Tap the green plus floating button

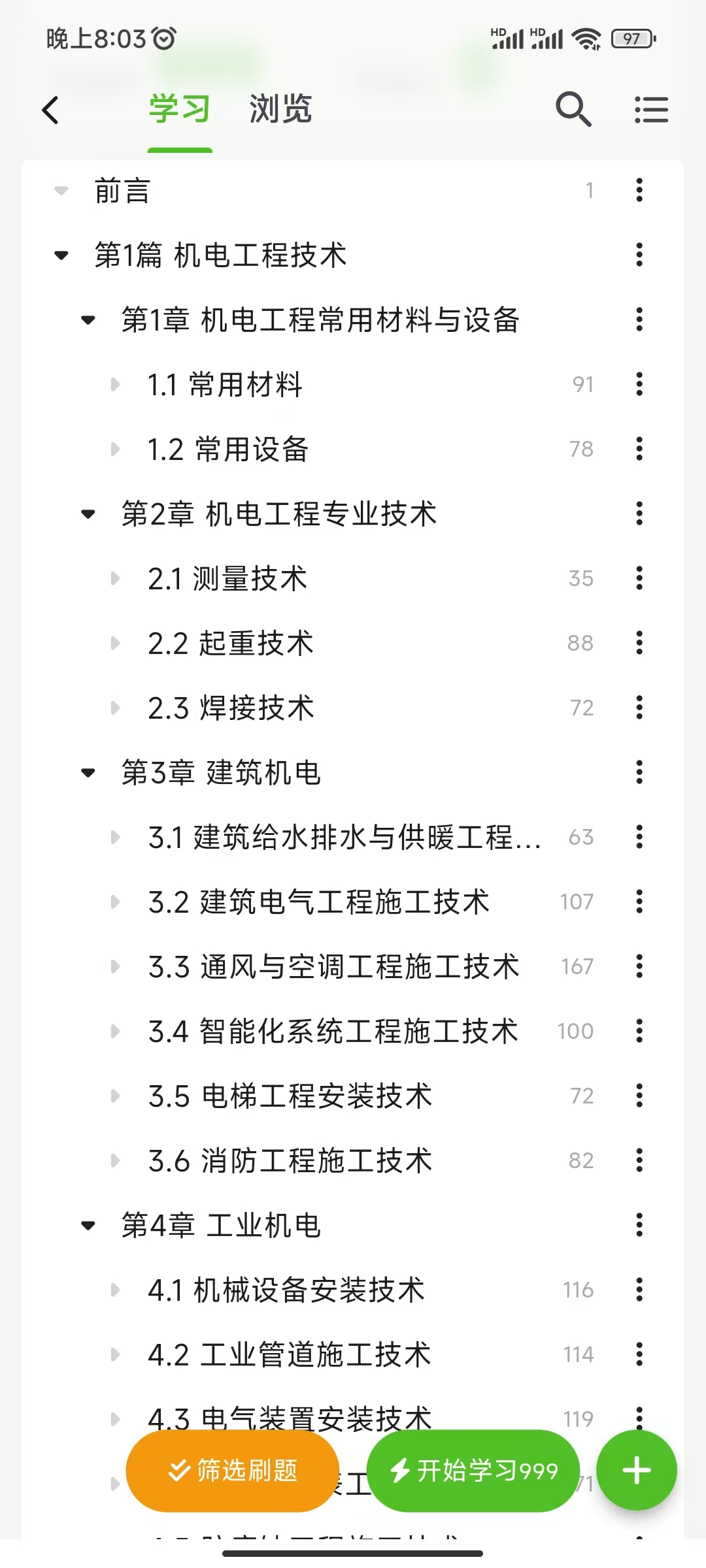[637, 1471]
